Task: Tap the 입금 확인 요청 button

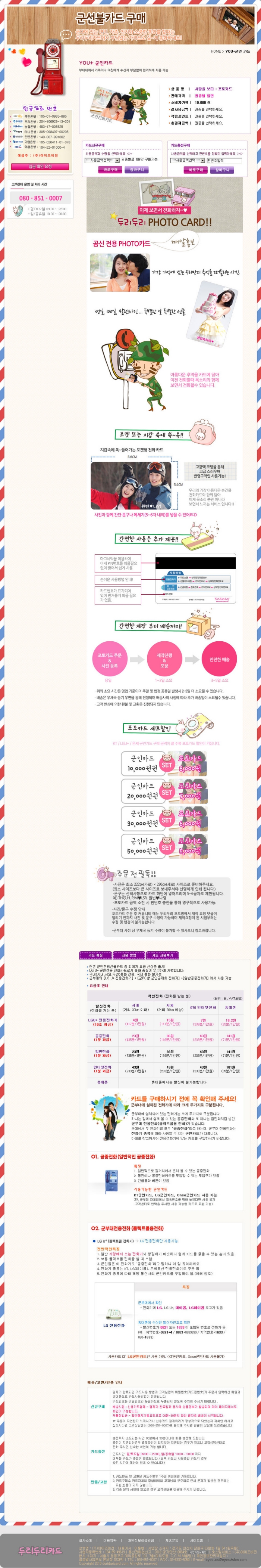Action: tap(40, 166)
